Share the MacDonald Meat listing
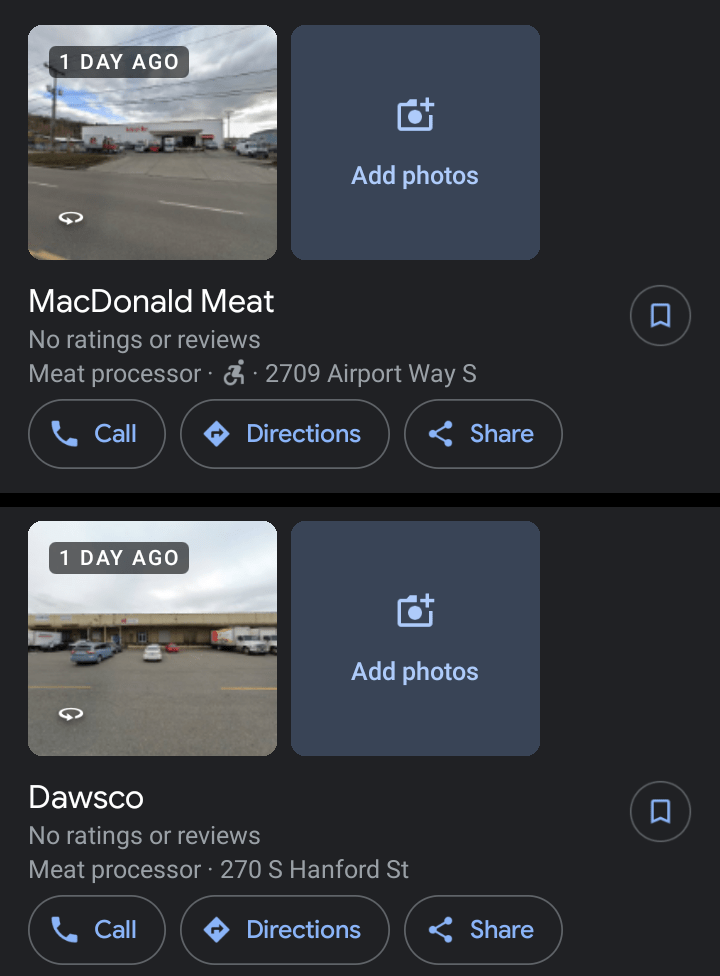The width and height of the screenshot is (720, 976). (x=483, y=434)
